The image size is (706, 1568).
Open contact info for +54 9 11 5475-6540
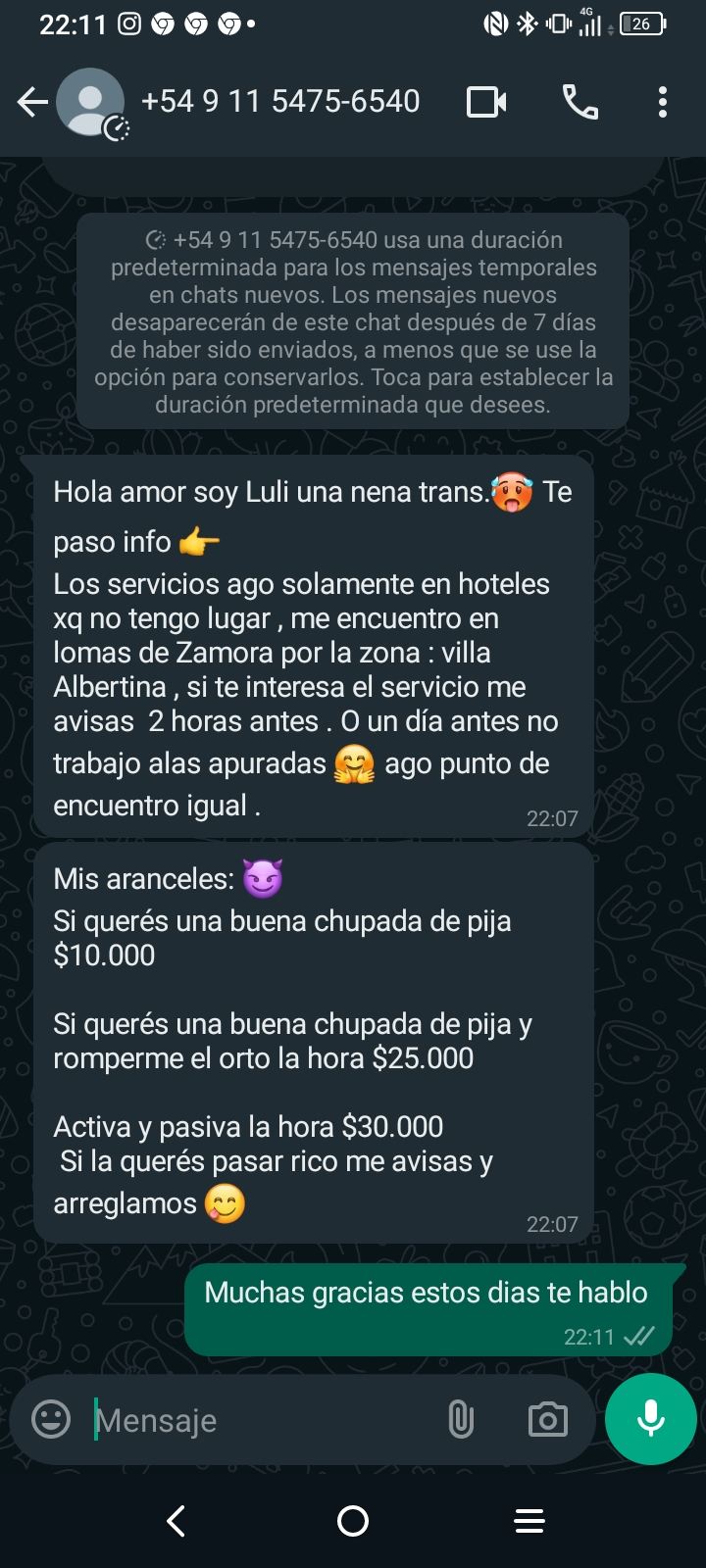pos(280,102)
